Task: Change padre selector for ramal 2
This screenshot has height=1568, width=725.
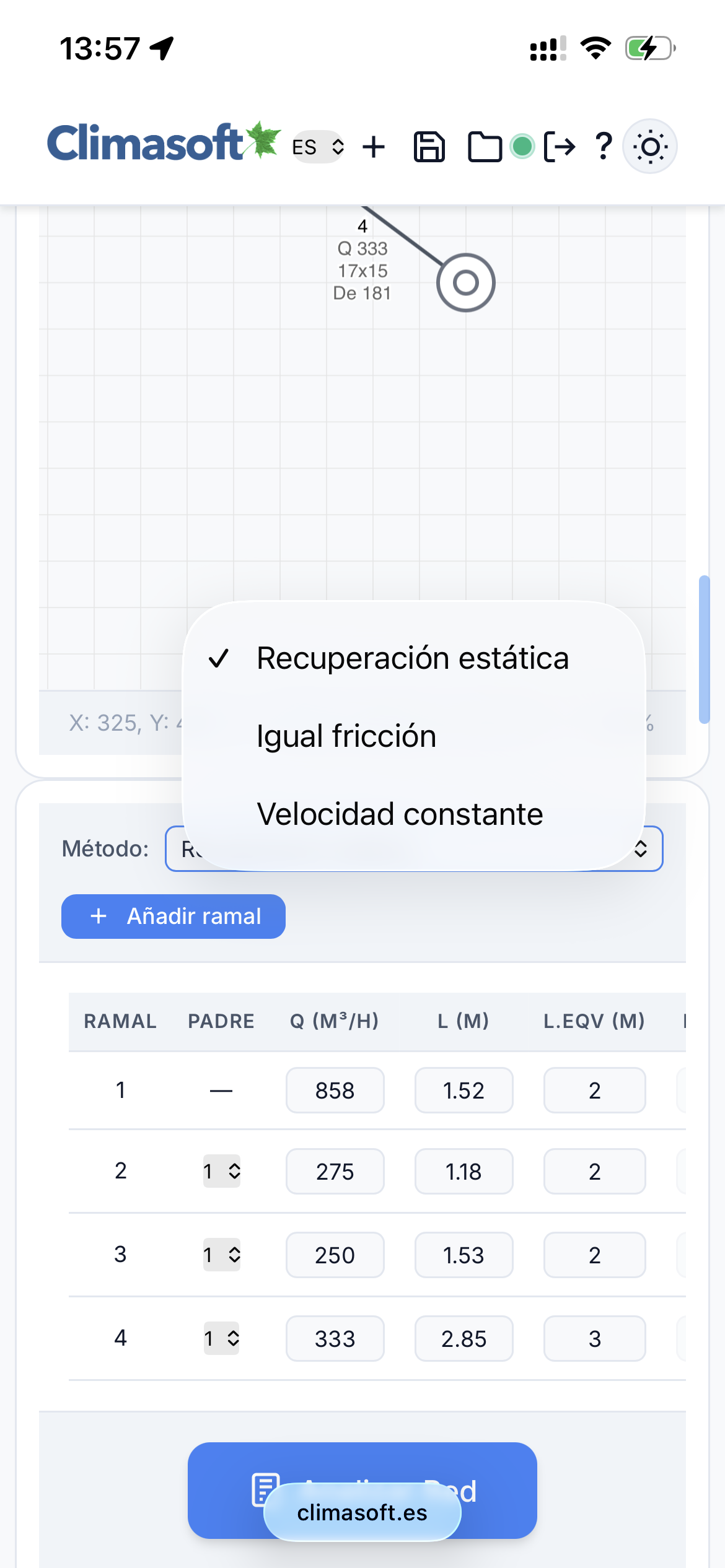Action: tap(222, 1172)
